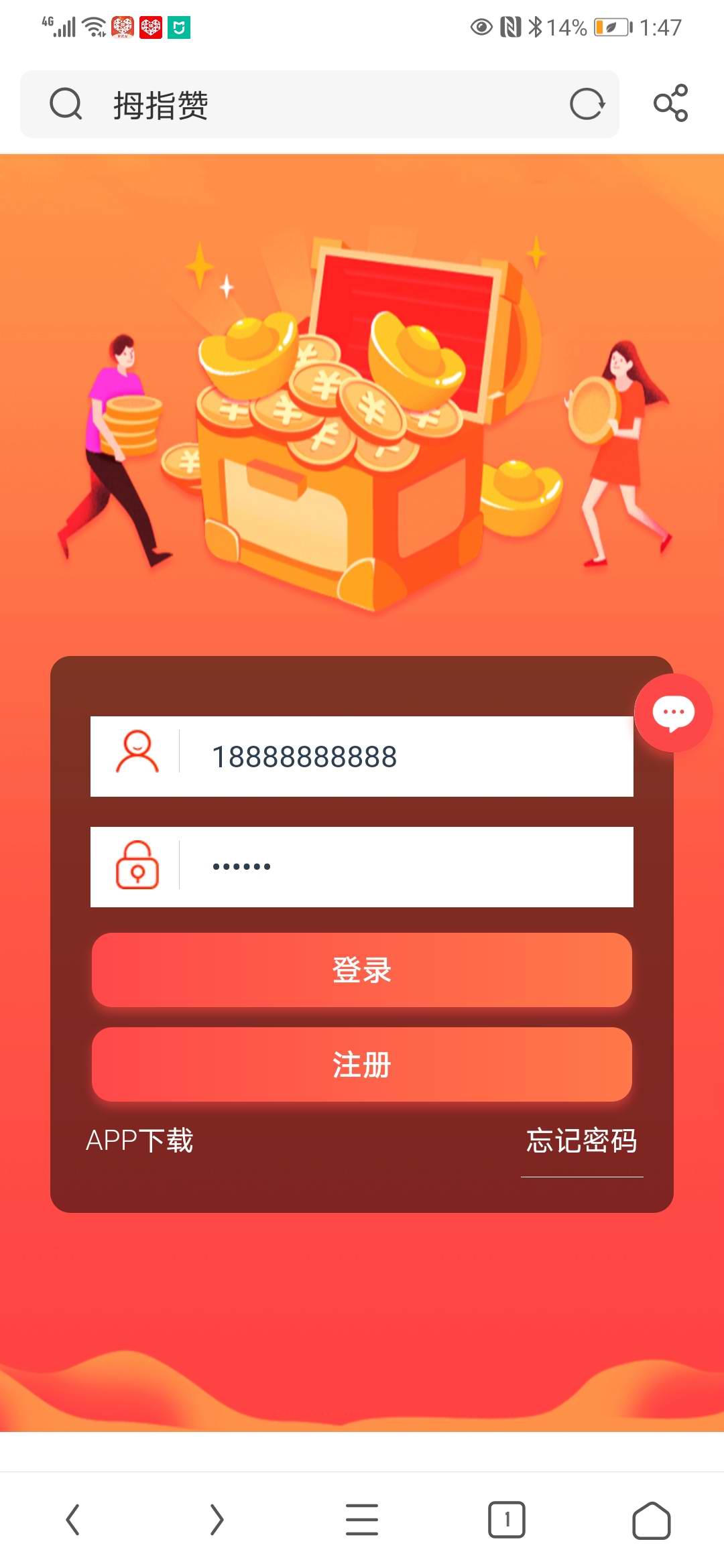The image size is (724, 1568).
Task: Register via the 注册 button
Action: click(x=362, y=1064)
